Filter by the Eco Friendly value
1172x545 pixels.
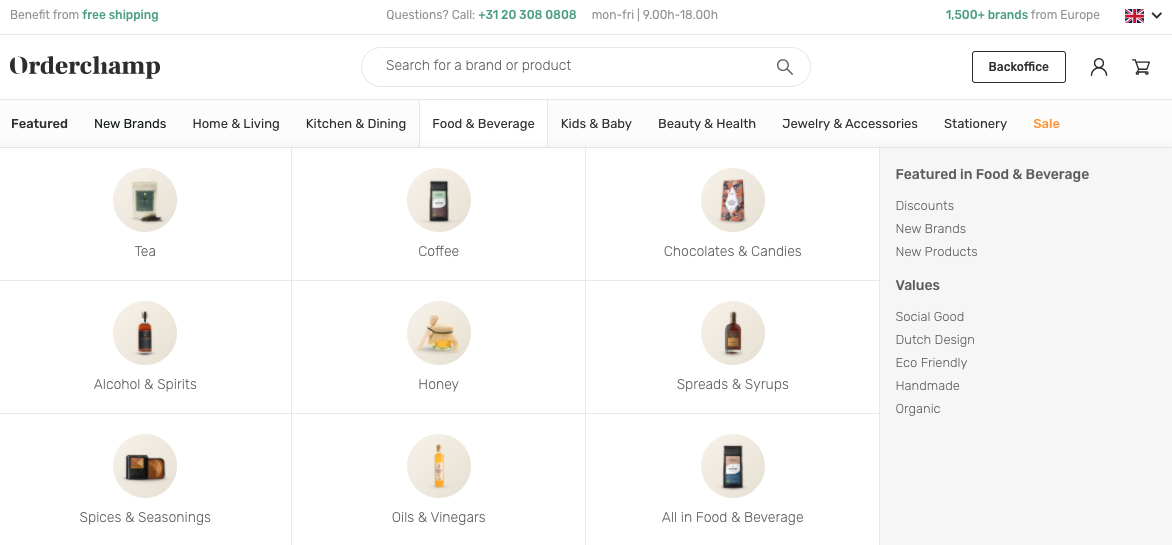931,363
